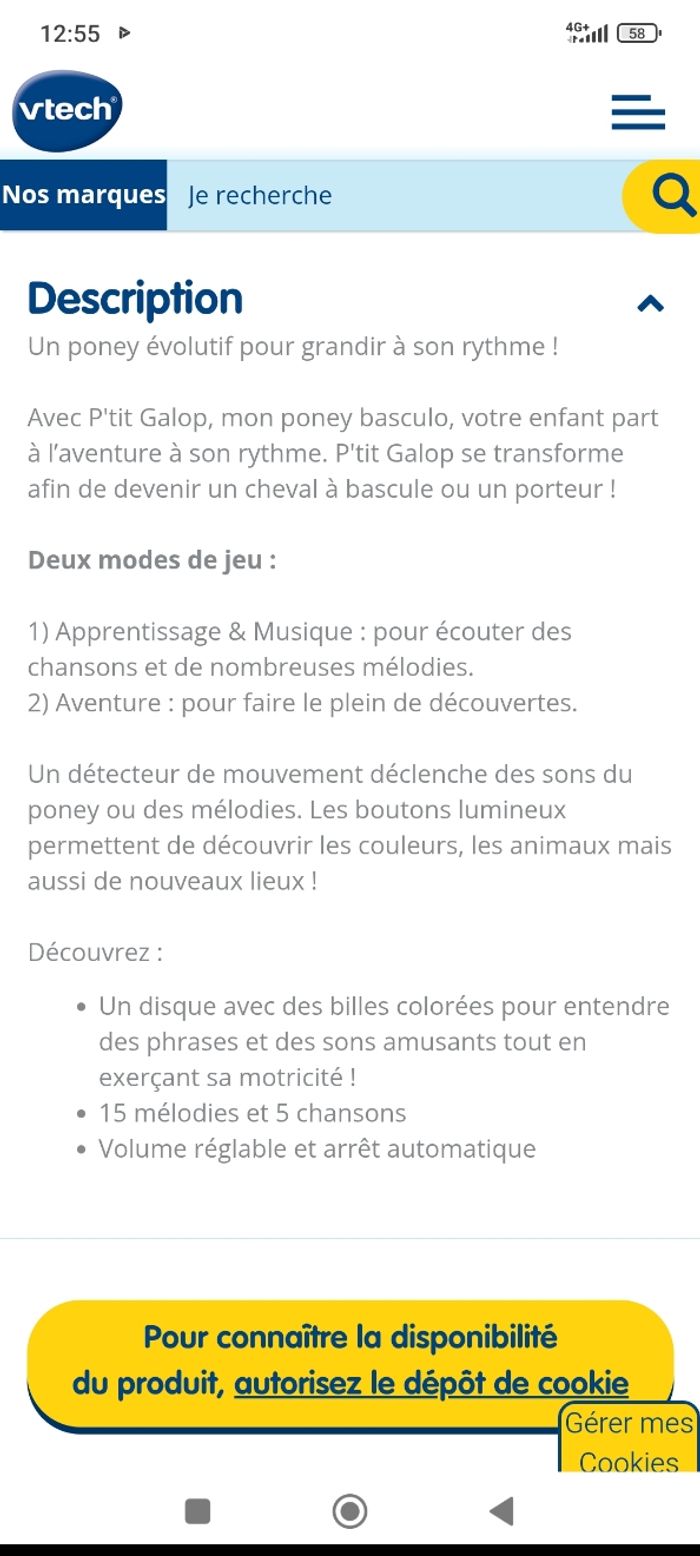Open the Nos marques menu
The image size is (700, 1556).
(x=83, y=195)
